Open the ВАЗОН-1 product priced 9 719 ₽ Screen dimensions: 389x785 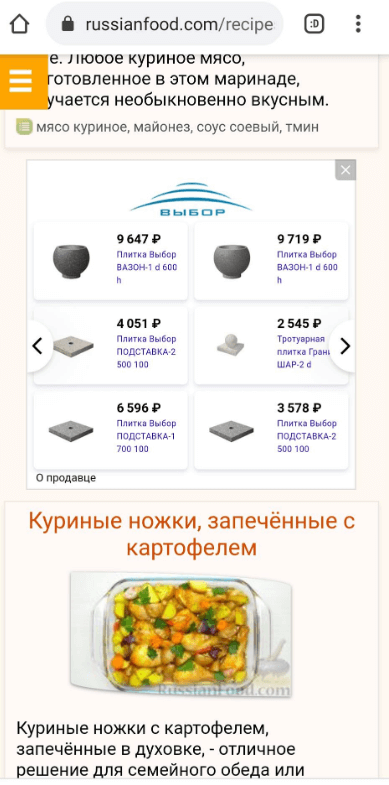(271, 261)
